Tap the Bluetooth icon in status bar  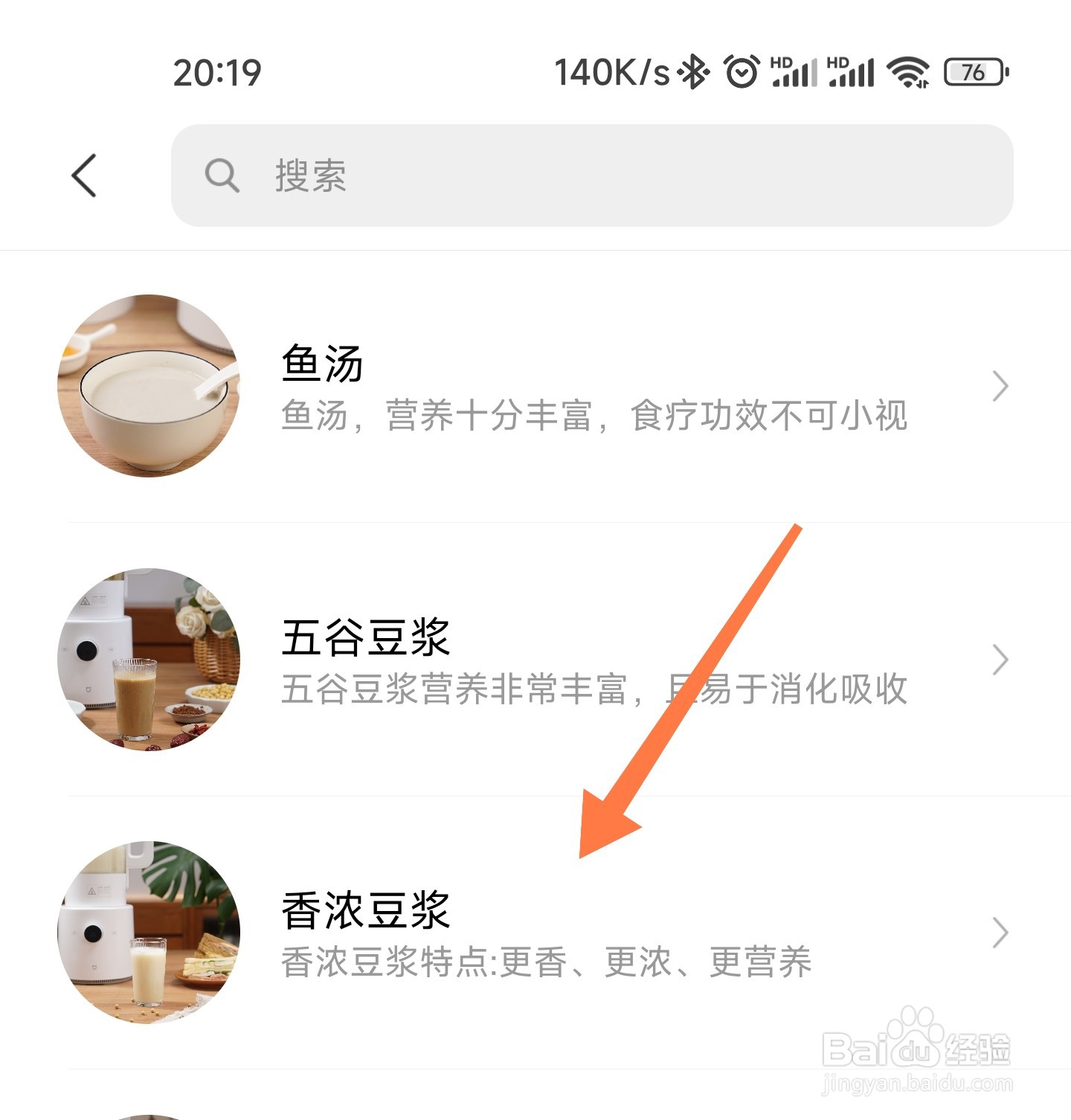pyautogui.click(x=692, y=71)
